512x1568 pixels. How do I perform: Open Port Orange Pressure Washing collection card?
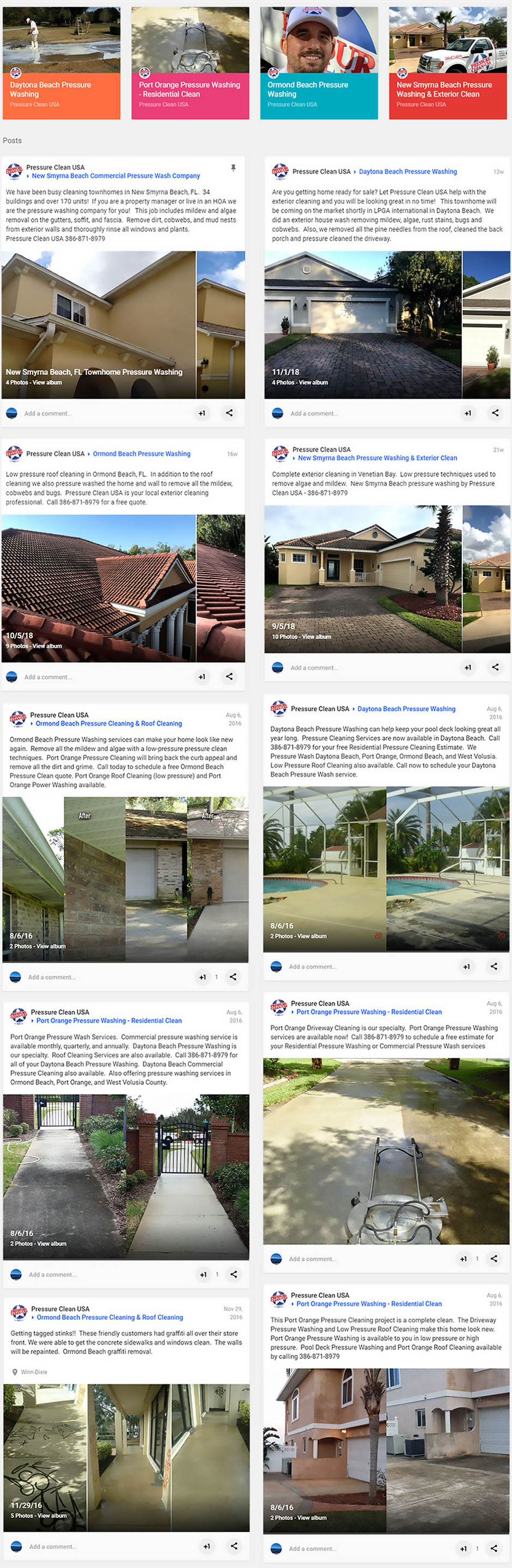click(x=190, y=63)
